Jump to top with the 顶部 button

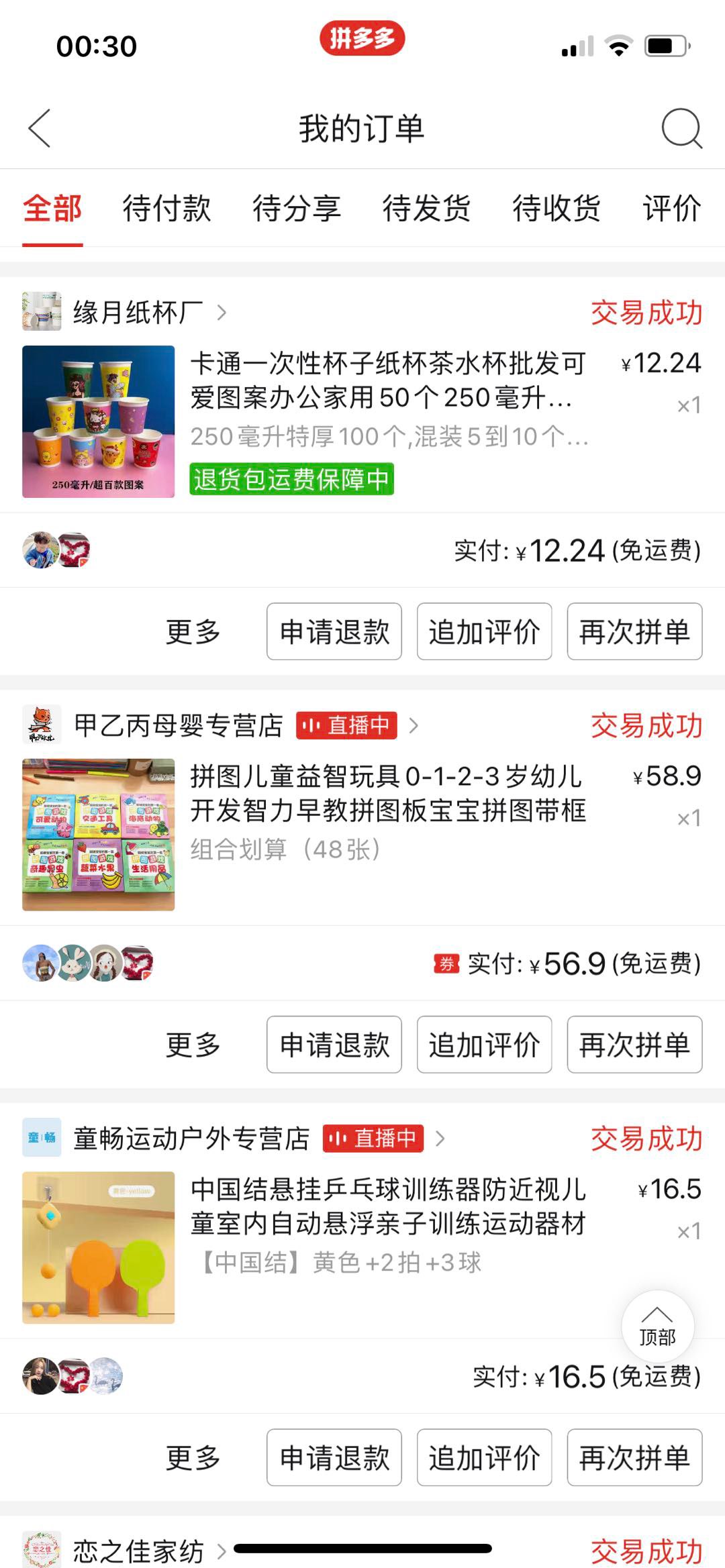click(657, 1326)
